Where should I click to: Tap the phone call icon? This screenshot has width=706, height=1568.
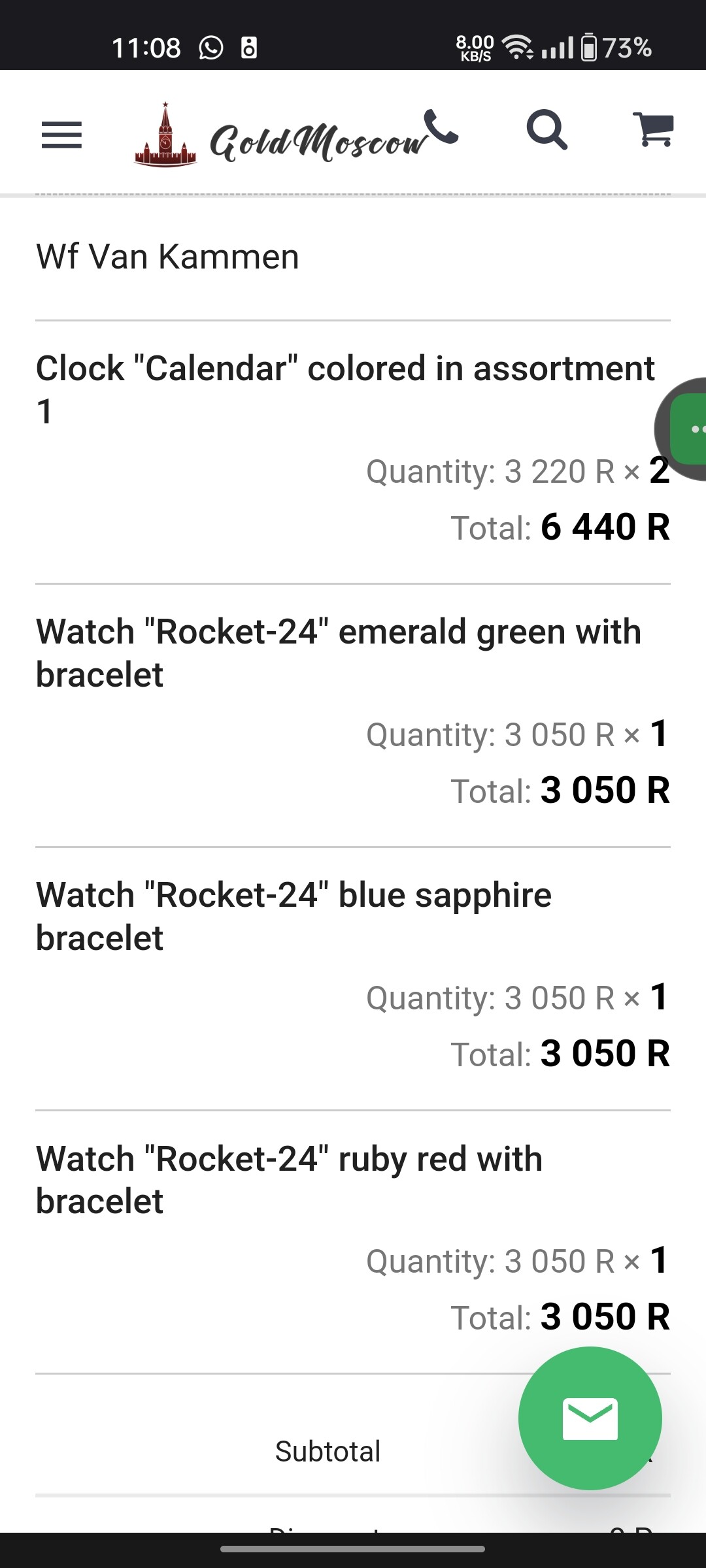441,127
